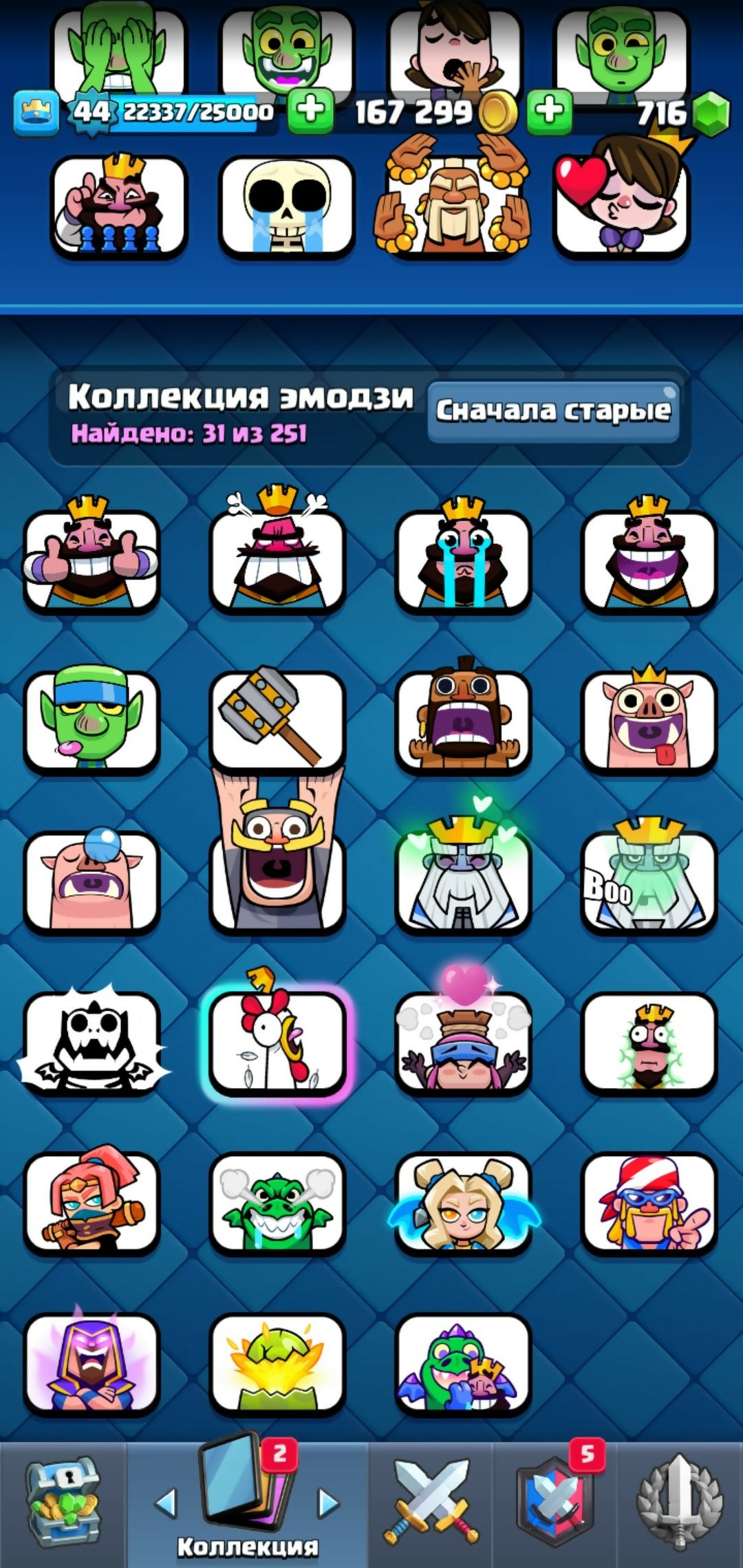Select the hammer emote
743x1568 pixels.
coord(277,720)
